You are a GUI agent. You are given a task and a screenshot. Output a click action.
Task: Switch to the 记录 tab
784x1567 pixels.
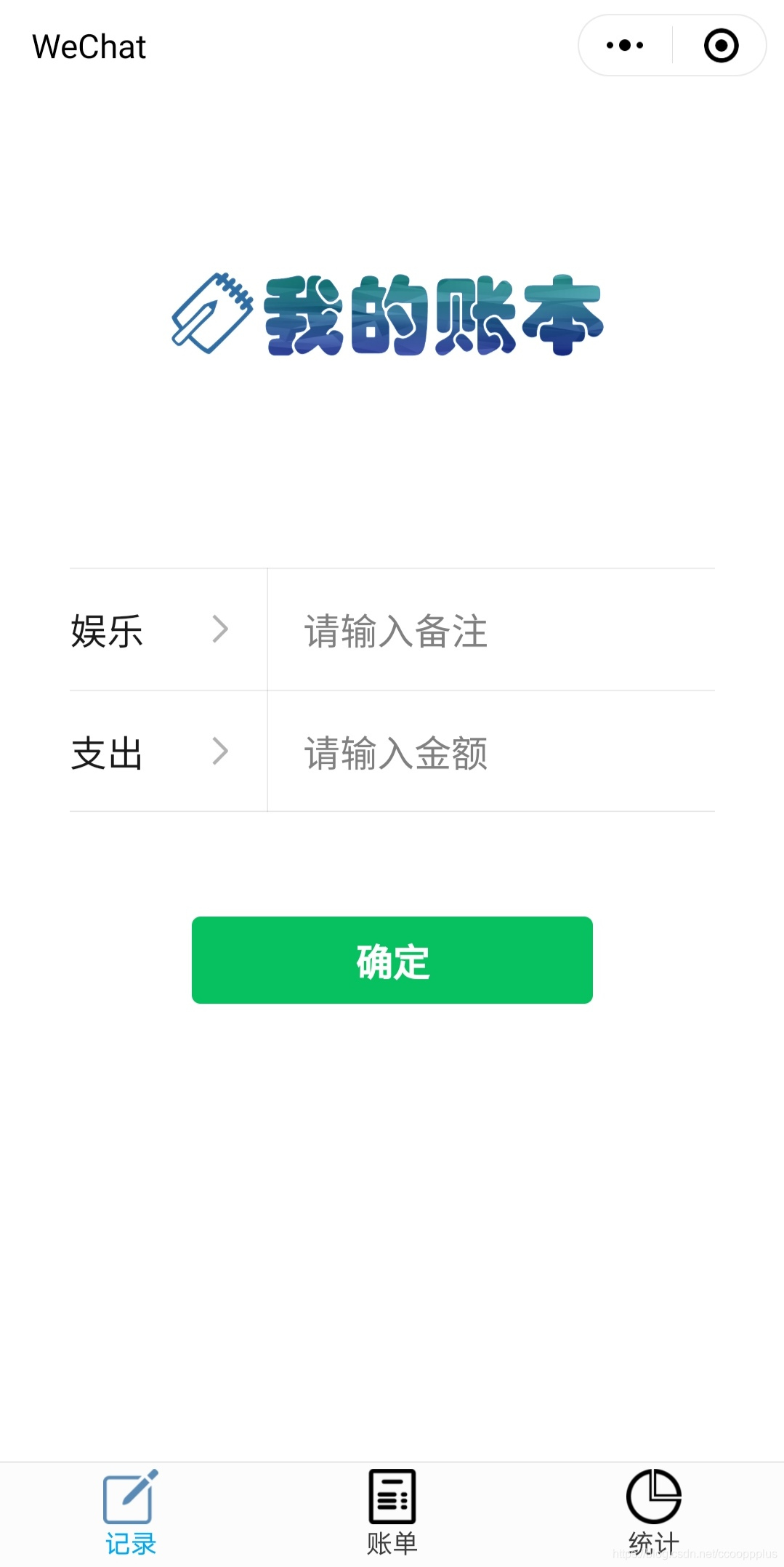click(131, 1513)
